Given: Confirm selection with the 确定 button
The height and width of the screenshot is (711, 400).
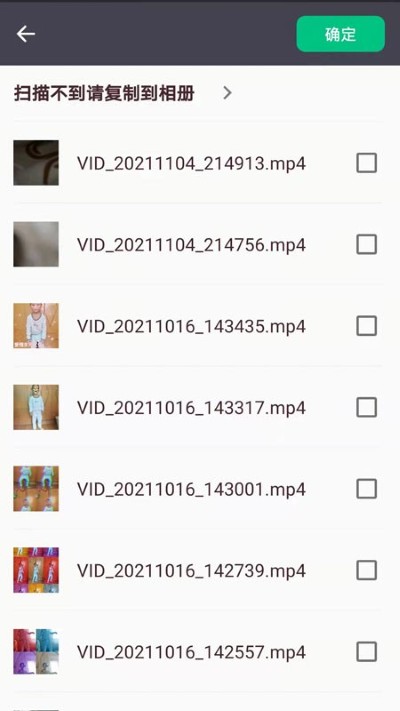Looking at the screenshot, I should coord(341,34).
